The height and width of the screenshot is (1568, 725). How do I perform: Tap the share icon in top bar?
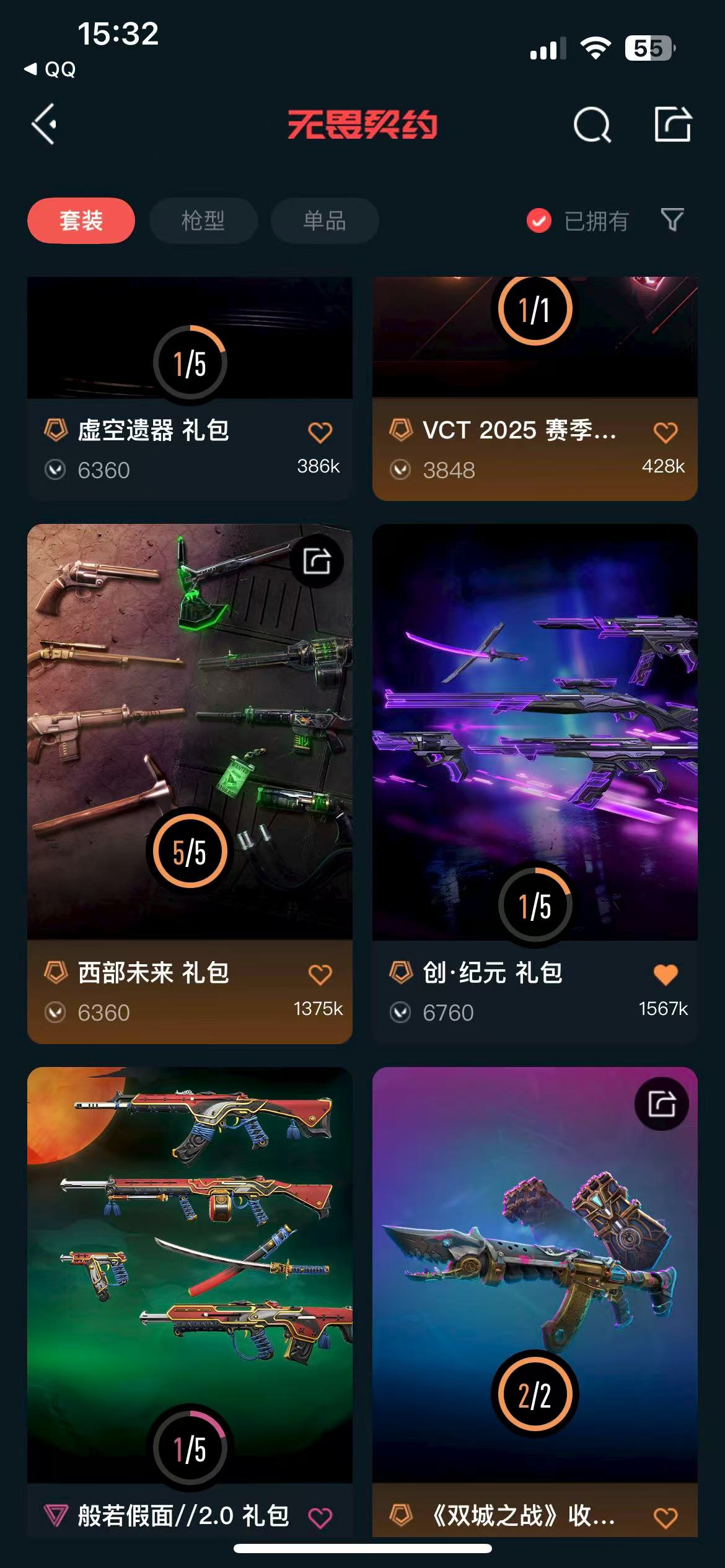point(673,124)
